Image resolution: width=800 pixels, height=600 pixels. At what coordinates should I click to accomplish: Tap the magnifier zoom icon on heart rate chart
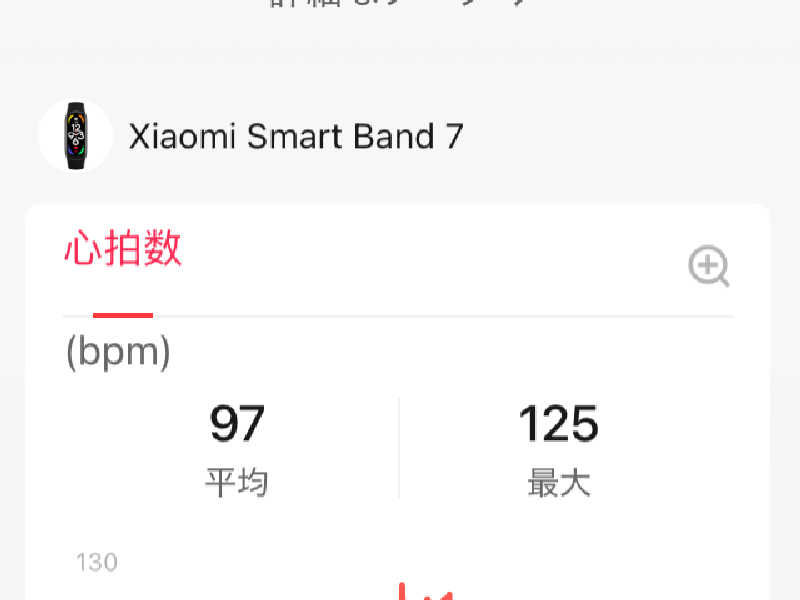[x=709, y=267]
